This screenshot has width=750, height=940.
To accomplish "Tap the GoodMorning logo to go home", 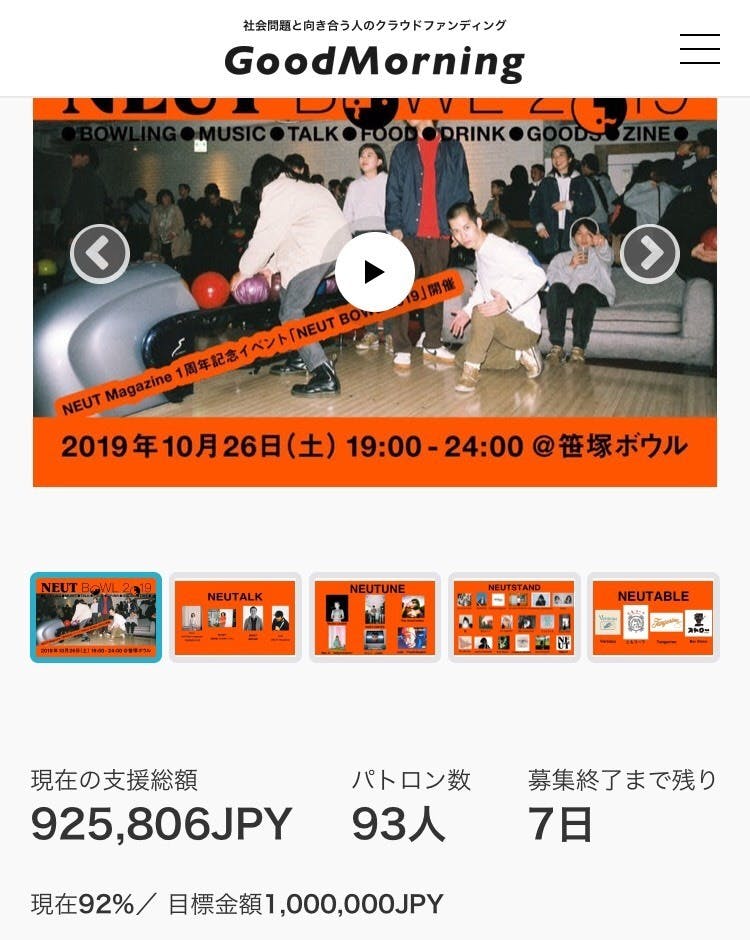I will click(x=374, y=61).
